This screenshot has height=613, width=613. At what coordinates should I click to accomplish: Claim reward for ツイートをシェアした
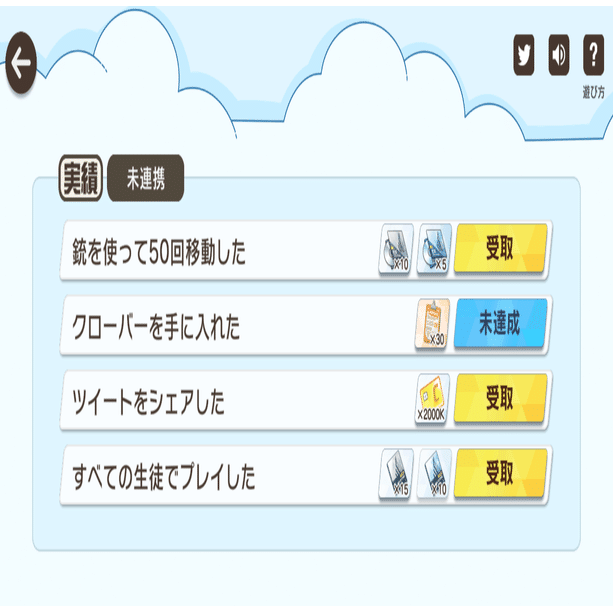click(x=500, y=399)
